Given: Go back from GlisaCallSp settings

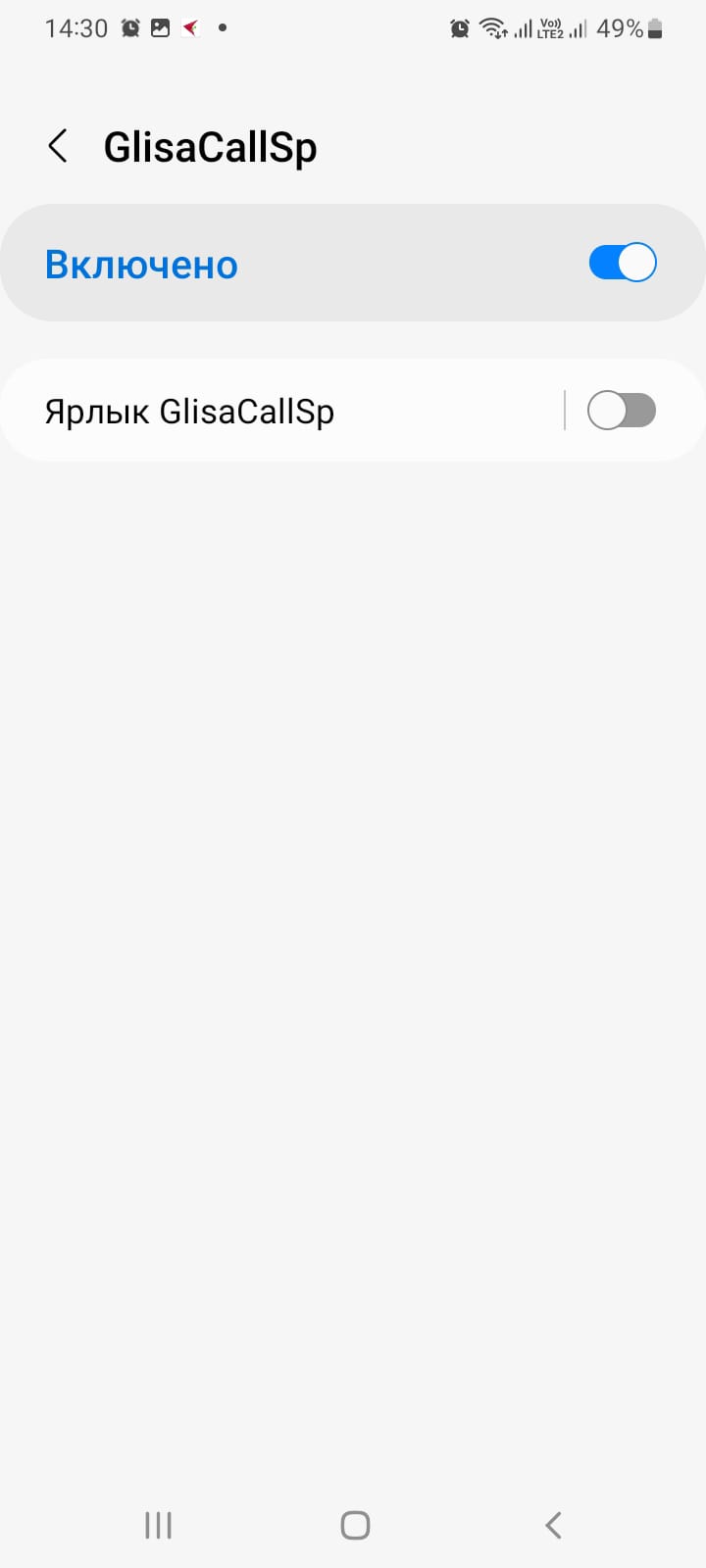Looking at the screenshot, I should point(58,147).
